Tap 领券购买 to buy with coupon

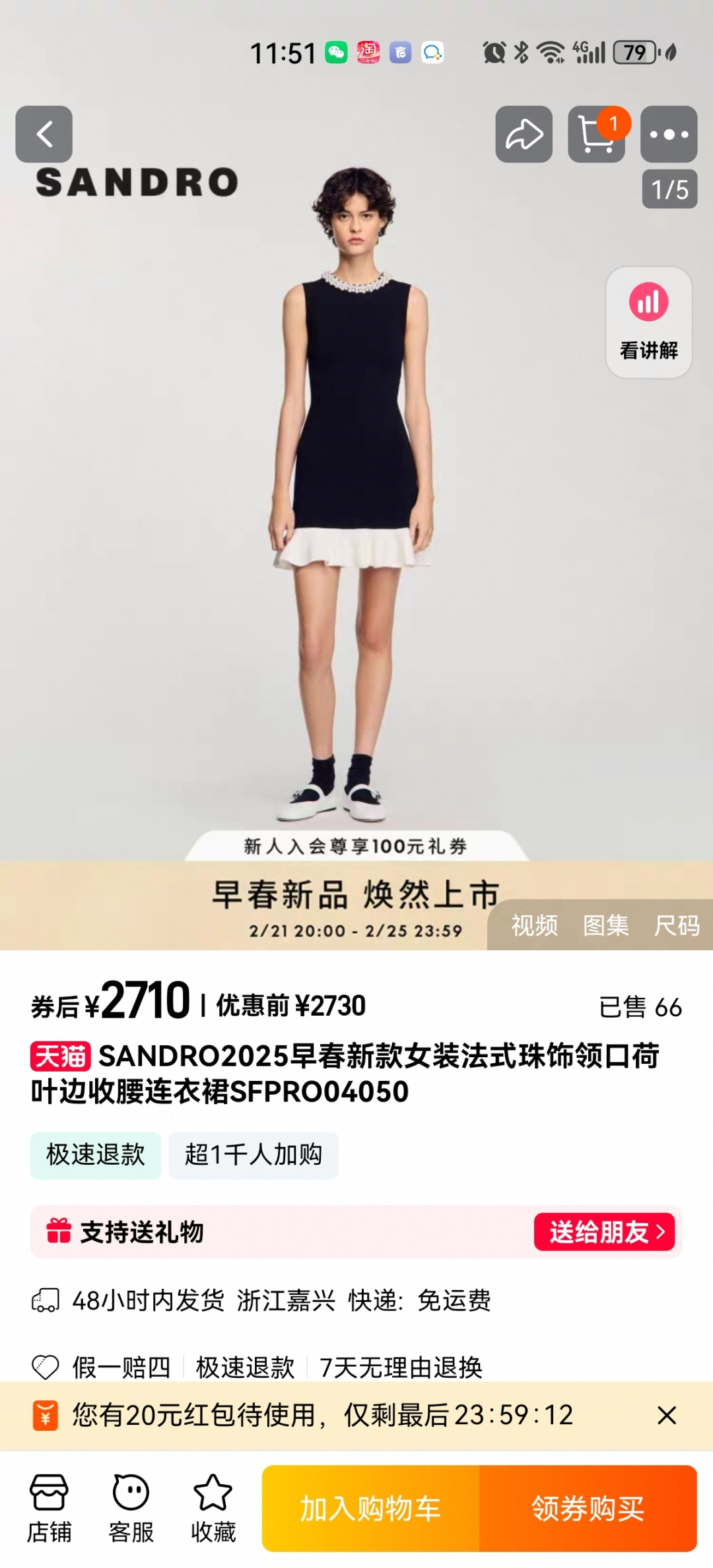pos(588,1508)
